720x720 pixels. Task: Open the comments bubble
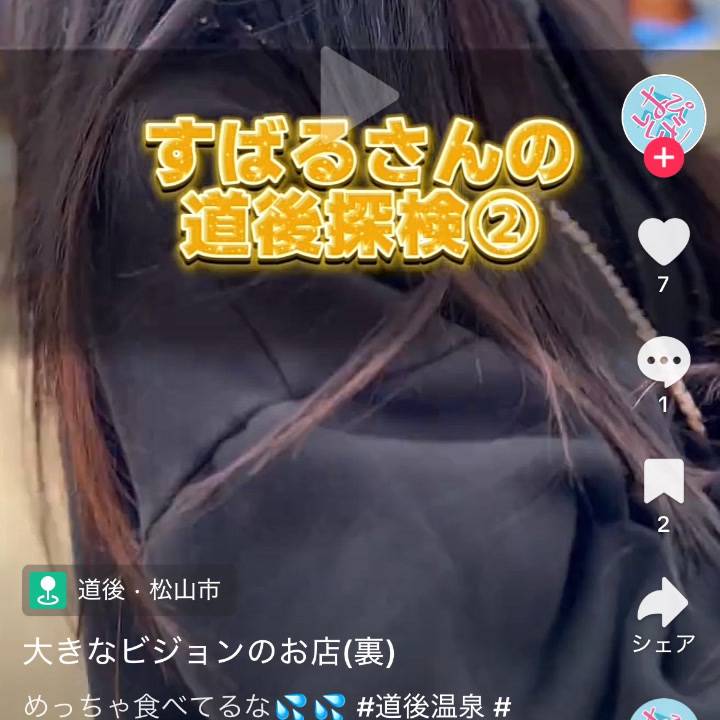pyautogui.click(x=663, y=361)
